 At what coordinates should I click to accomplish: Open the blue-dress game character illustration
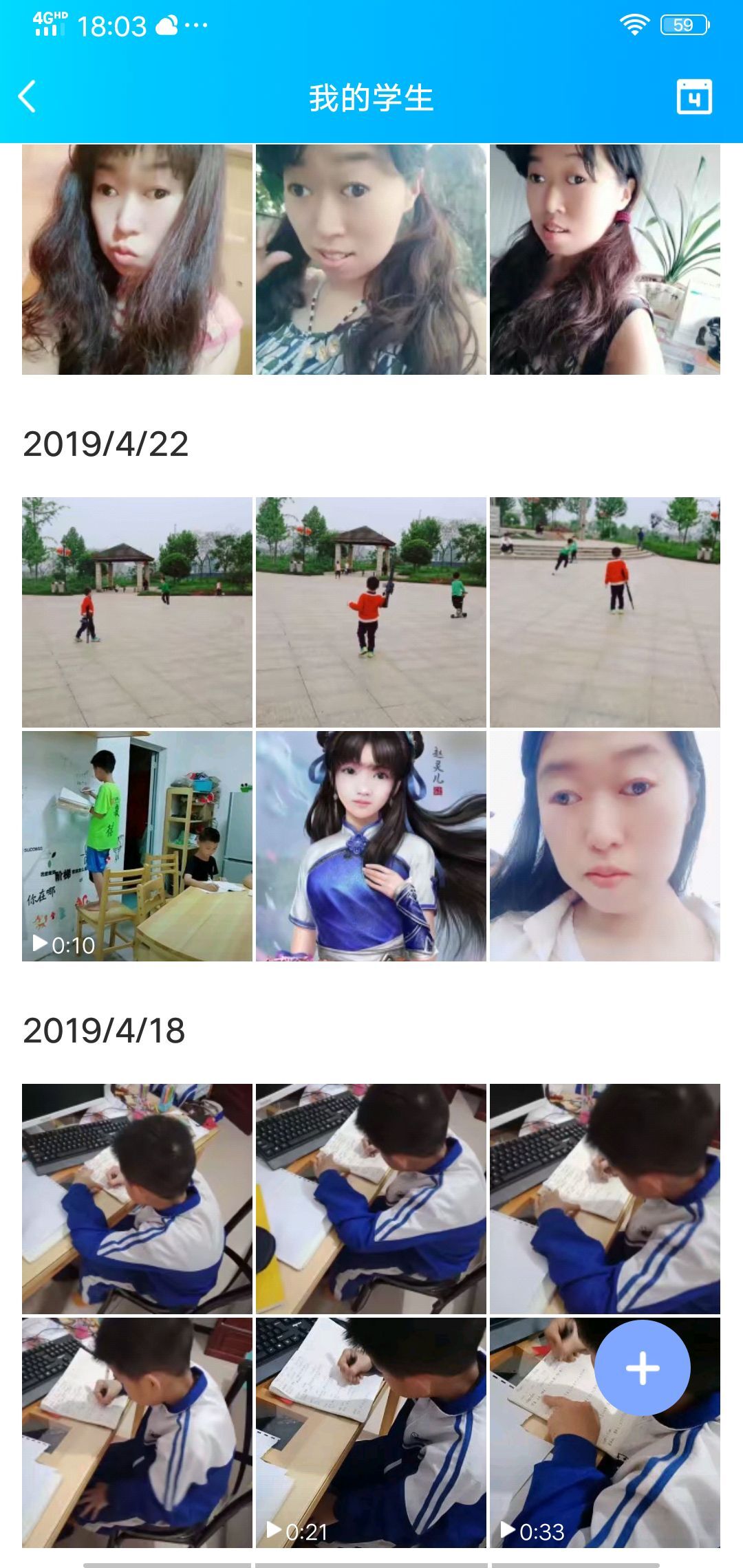tap(371, 846)
